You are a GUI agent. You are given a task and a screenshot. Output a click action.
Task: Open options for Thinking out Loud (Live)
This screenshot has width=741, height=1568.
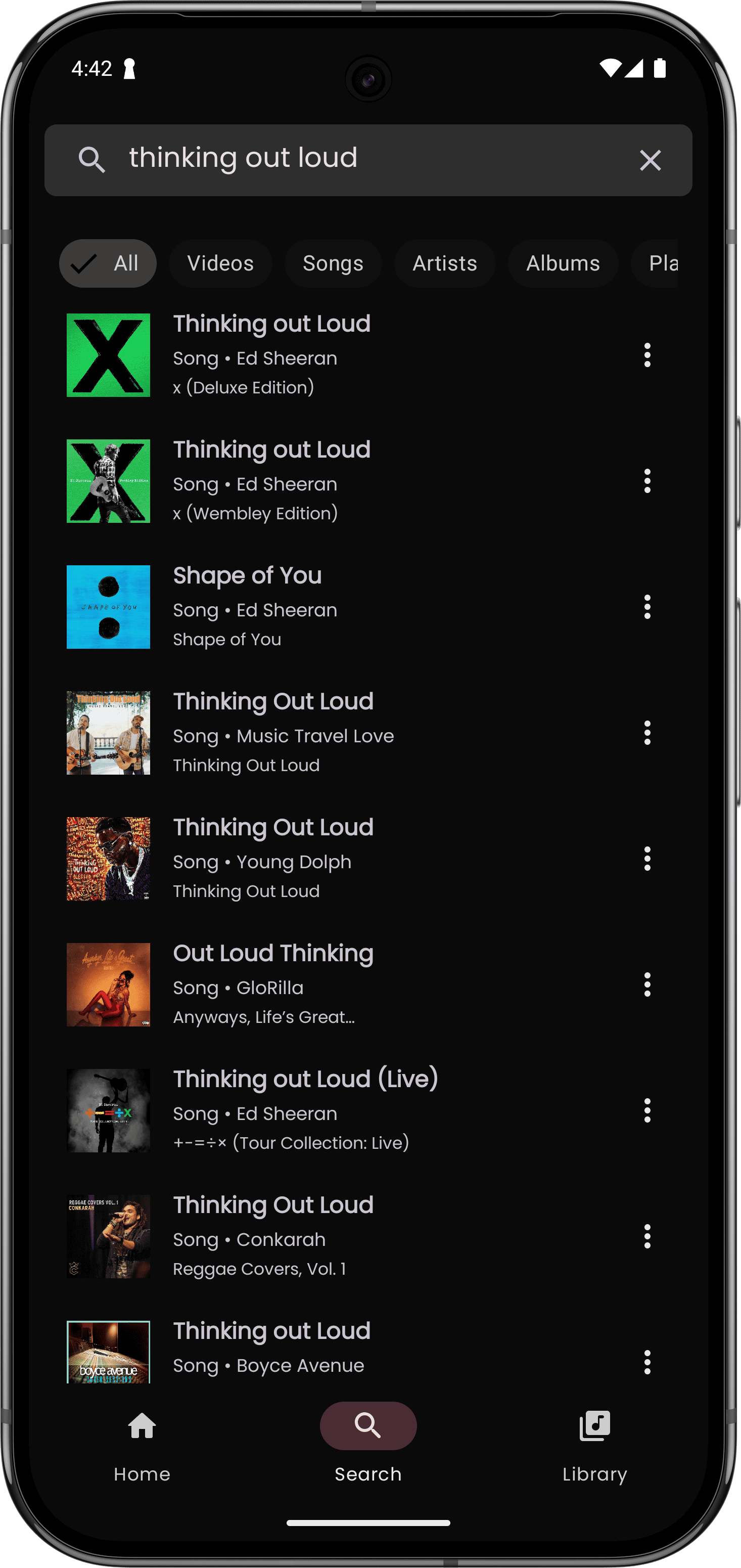pyautogui.click(x=646, y=1111)
